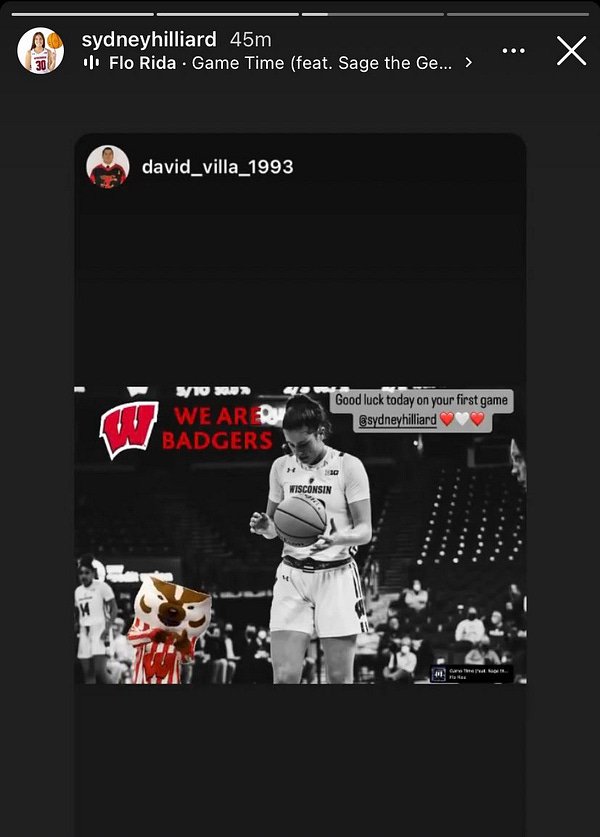View david_villa_1993's profile from reshared post
This screenshot has height=837, width=600.
(217, 166)
